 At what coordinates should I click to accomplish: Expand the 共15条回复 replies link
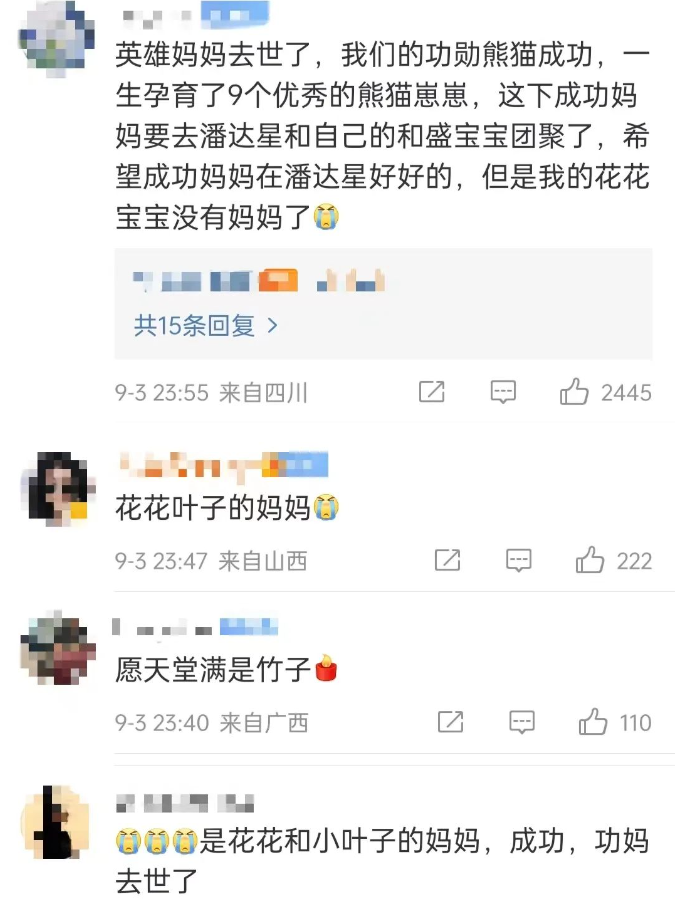205,326
